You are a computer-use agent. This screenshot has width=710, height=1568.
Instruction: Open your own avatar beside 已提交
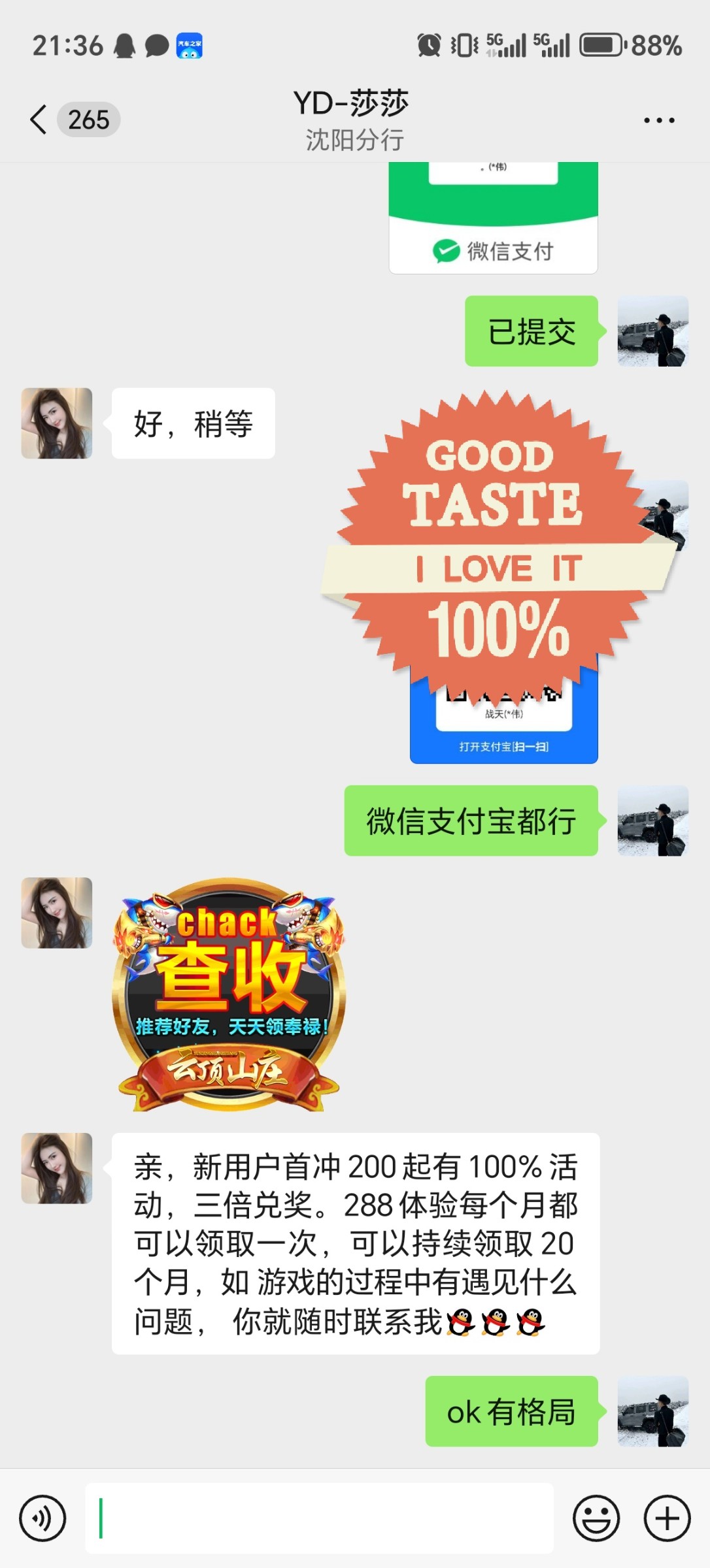coord(652,331)
